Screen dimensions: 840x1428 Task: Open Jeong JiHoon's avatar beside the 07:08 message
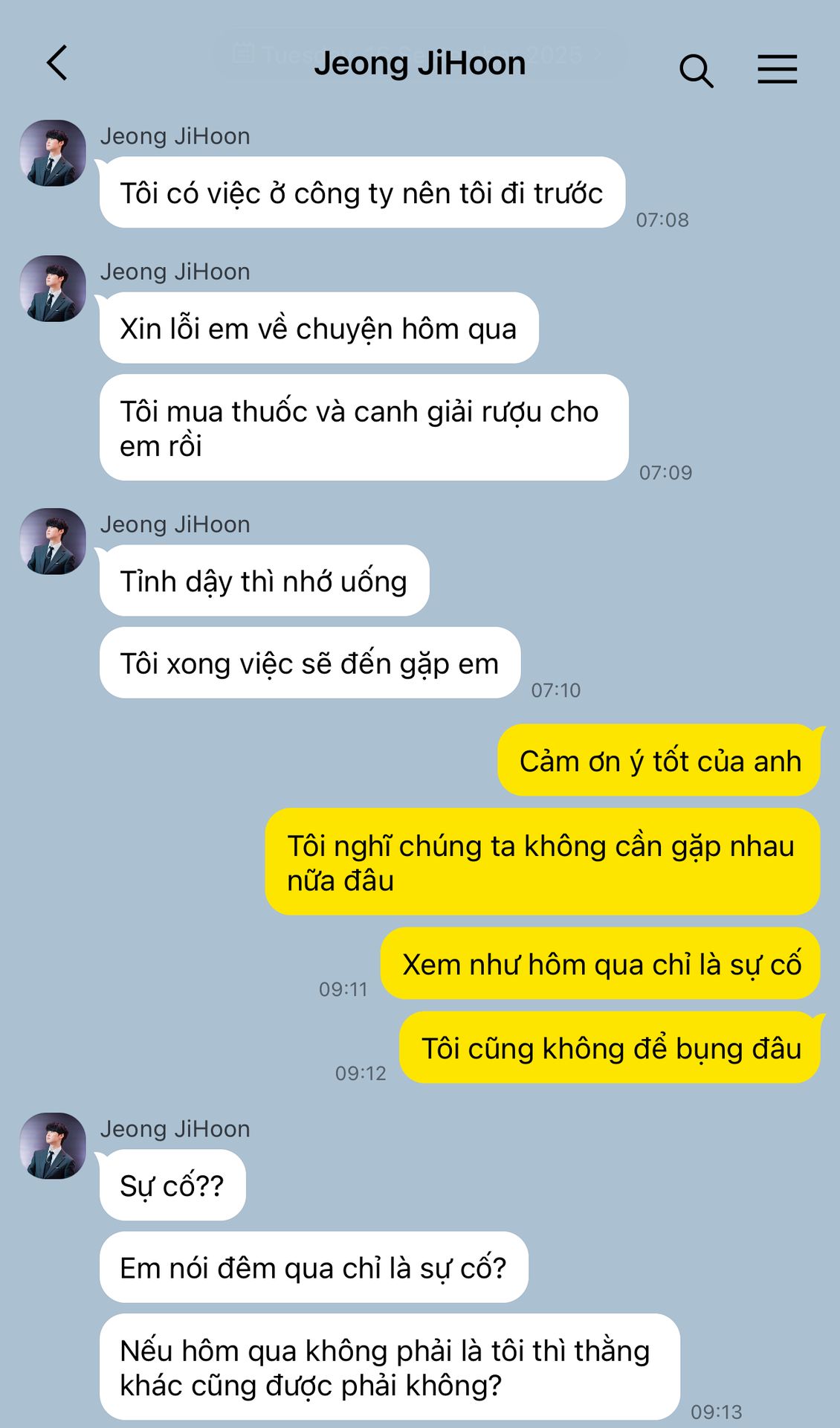click(53, 153)
